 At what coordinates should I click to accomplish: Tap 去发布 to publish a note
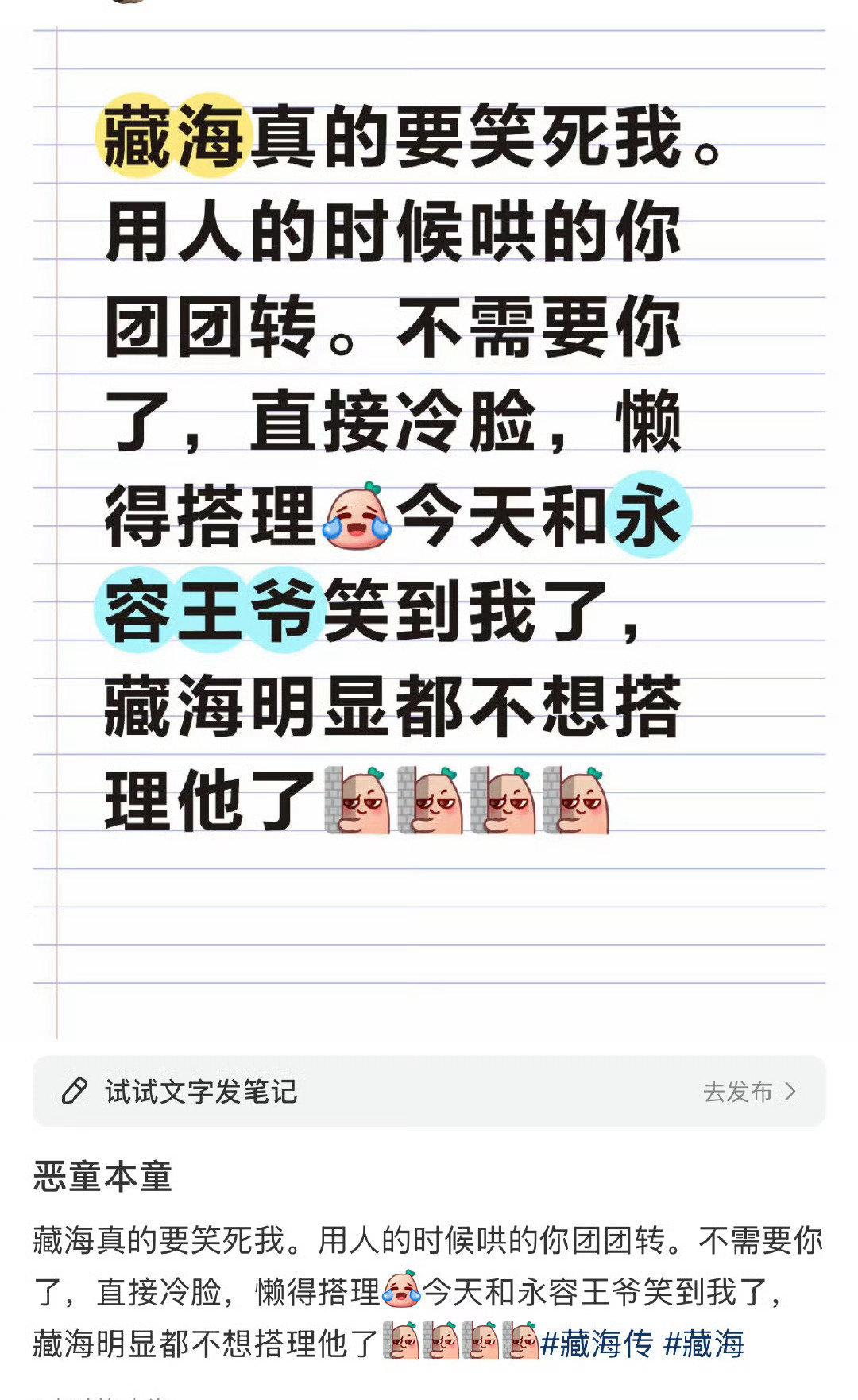(748, 1092)
